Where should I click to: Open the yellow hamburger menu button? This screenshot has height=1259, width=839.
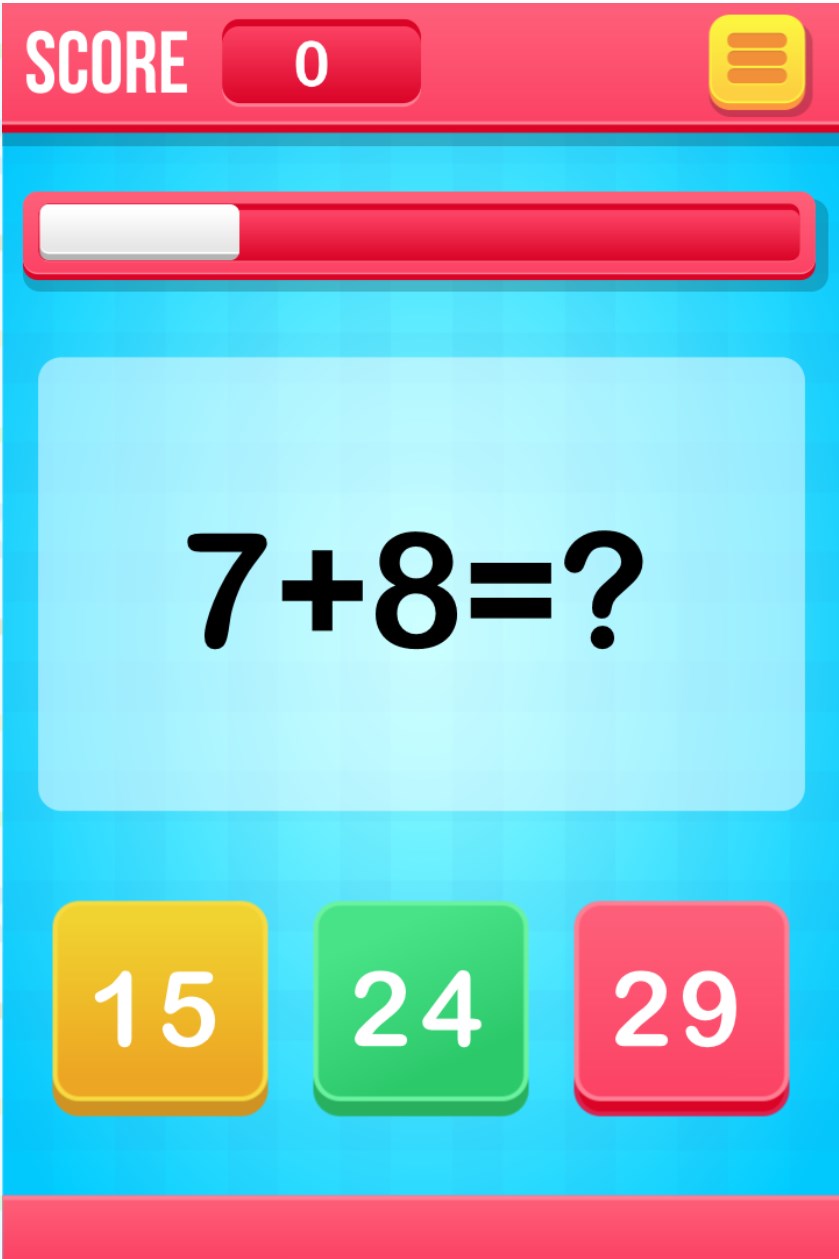(757, 60)
